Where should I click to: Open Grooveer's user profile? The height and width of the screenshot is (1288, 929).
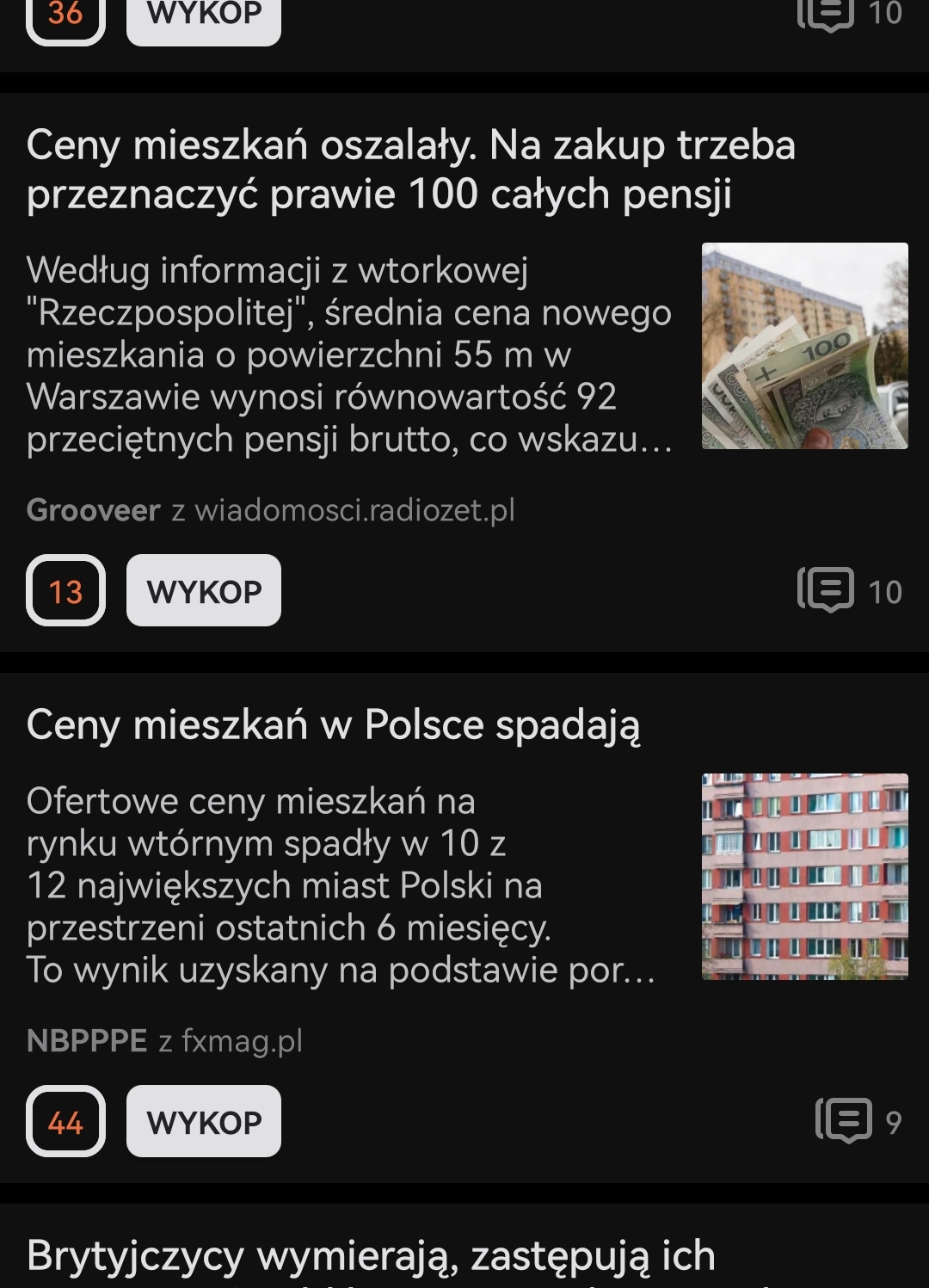(x=94, y=510)
